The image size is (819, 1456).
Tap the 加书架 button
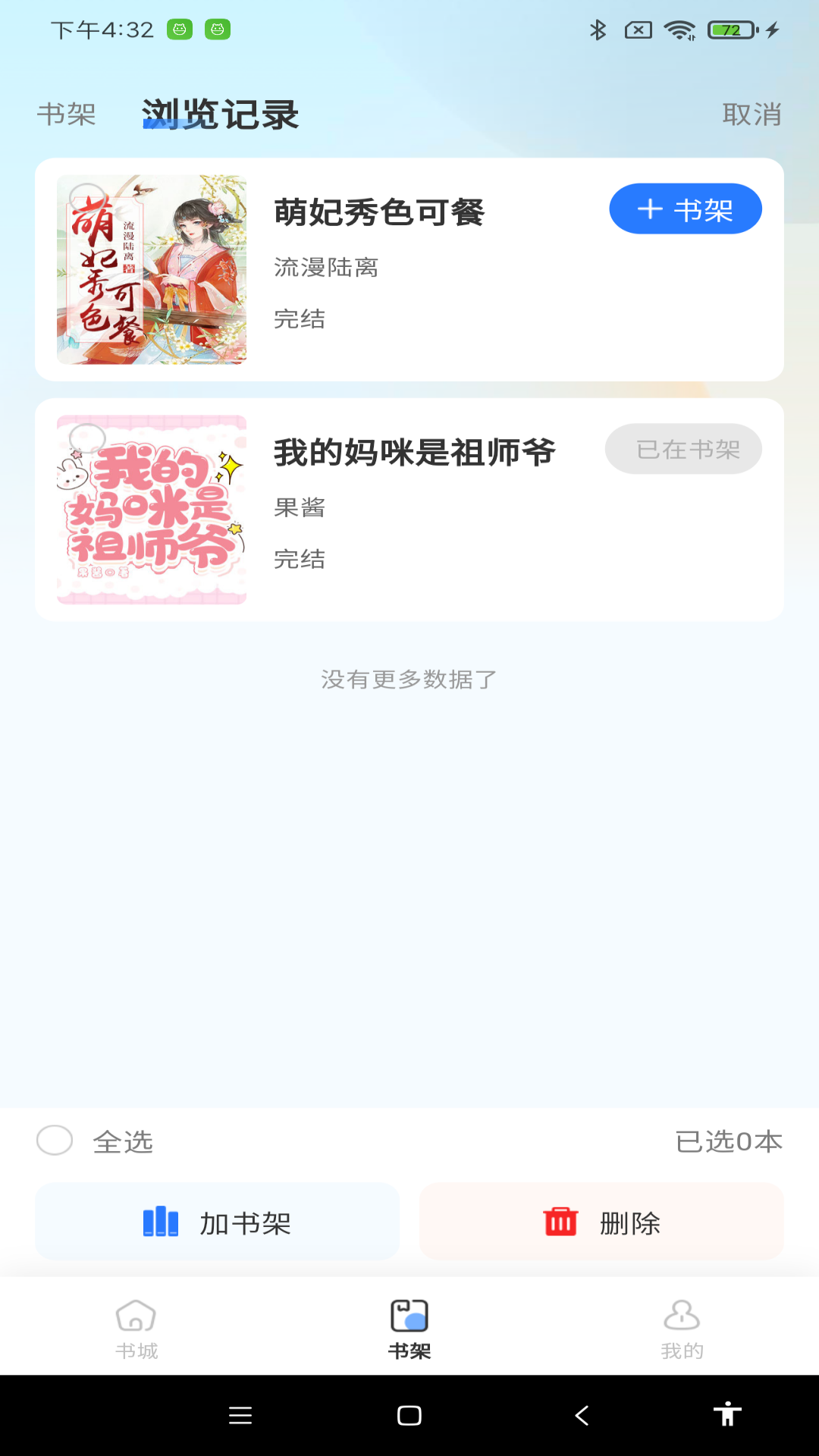point(218,1222)
